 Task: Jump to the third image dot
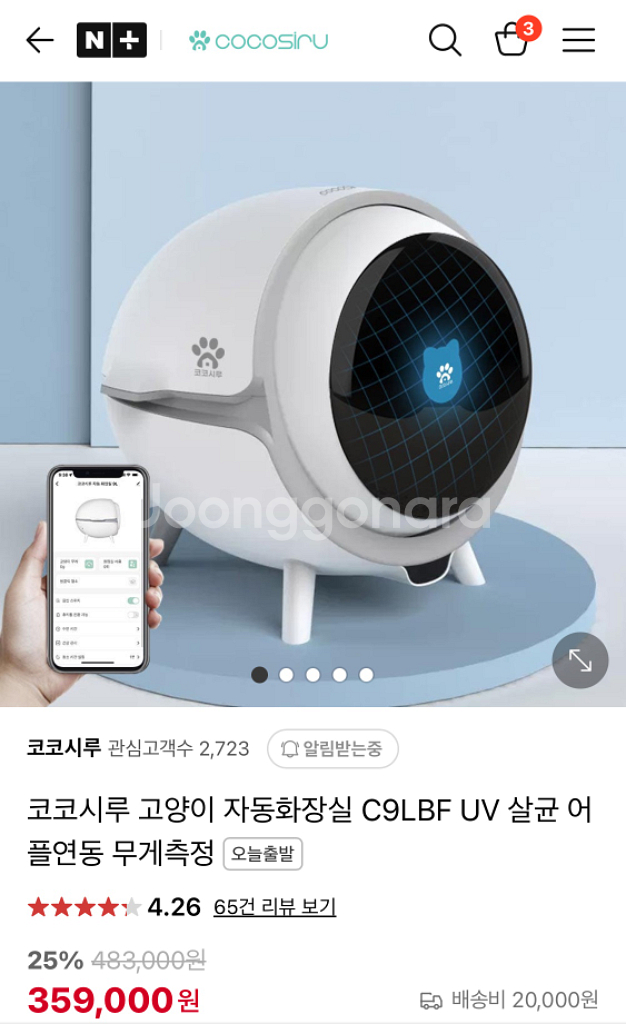pos(313,675)
